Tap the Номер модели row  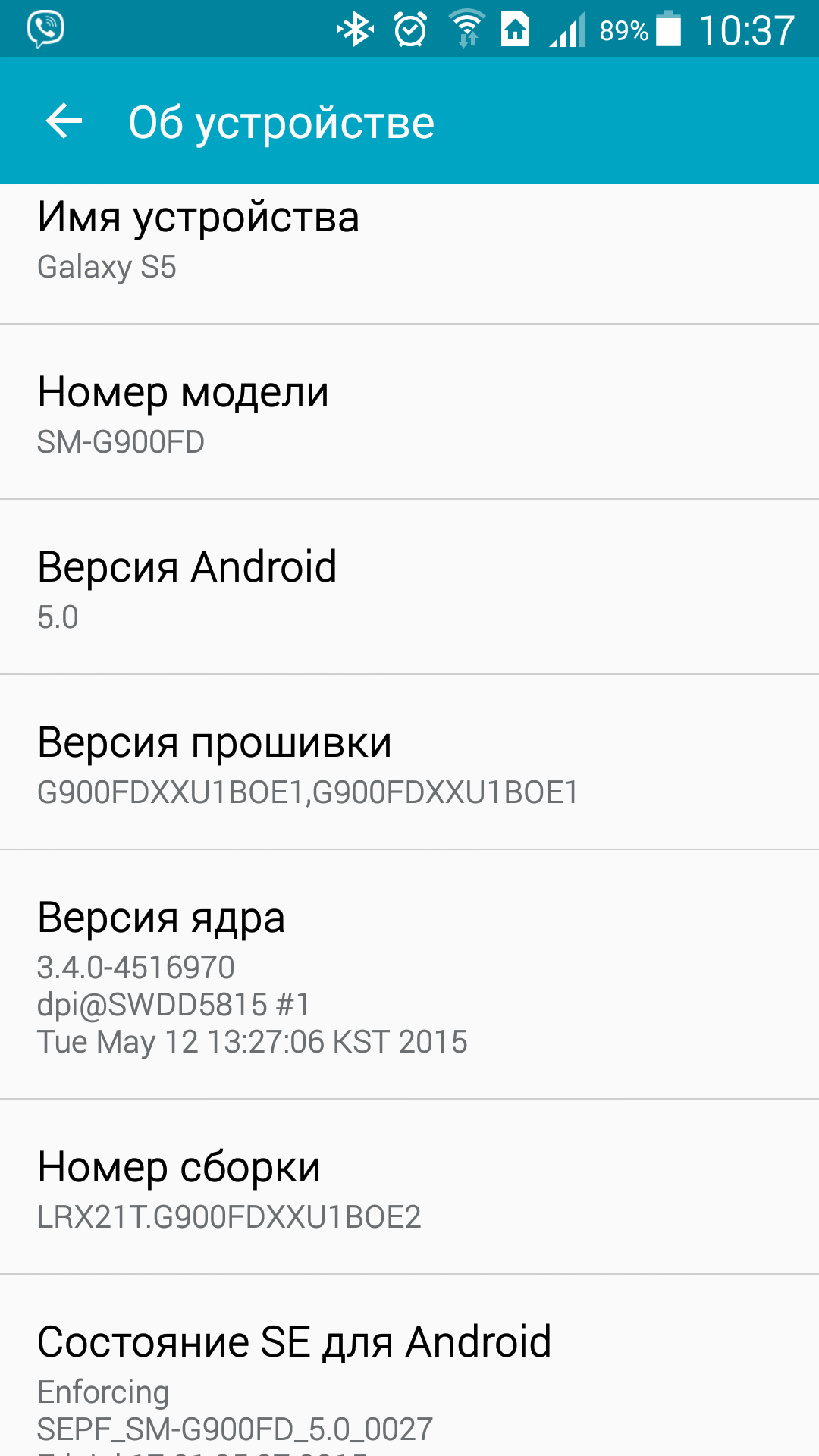click(x=409, y=412)
